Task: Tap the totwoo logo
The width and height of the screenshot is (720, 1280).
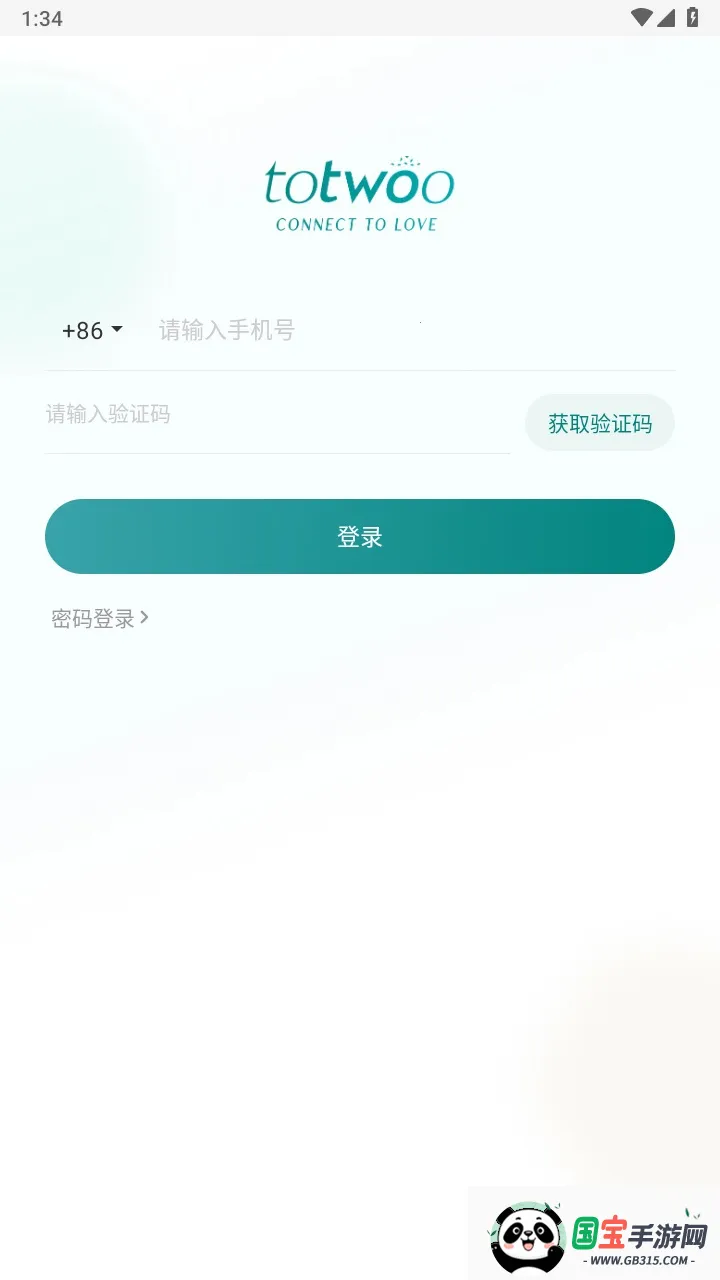Action: pyautogui.click(x=358, y=185)
